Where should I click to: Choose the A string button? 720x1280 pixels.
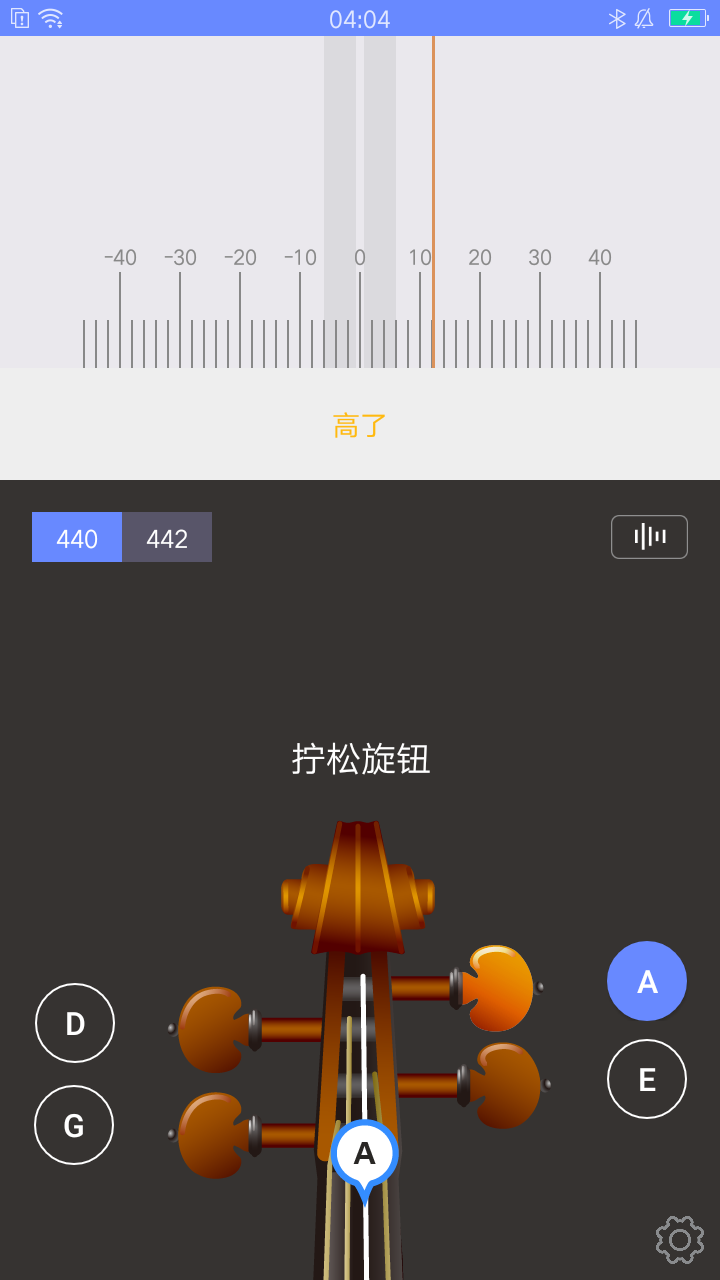click(x=647, y=981)
